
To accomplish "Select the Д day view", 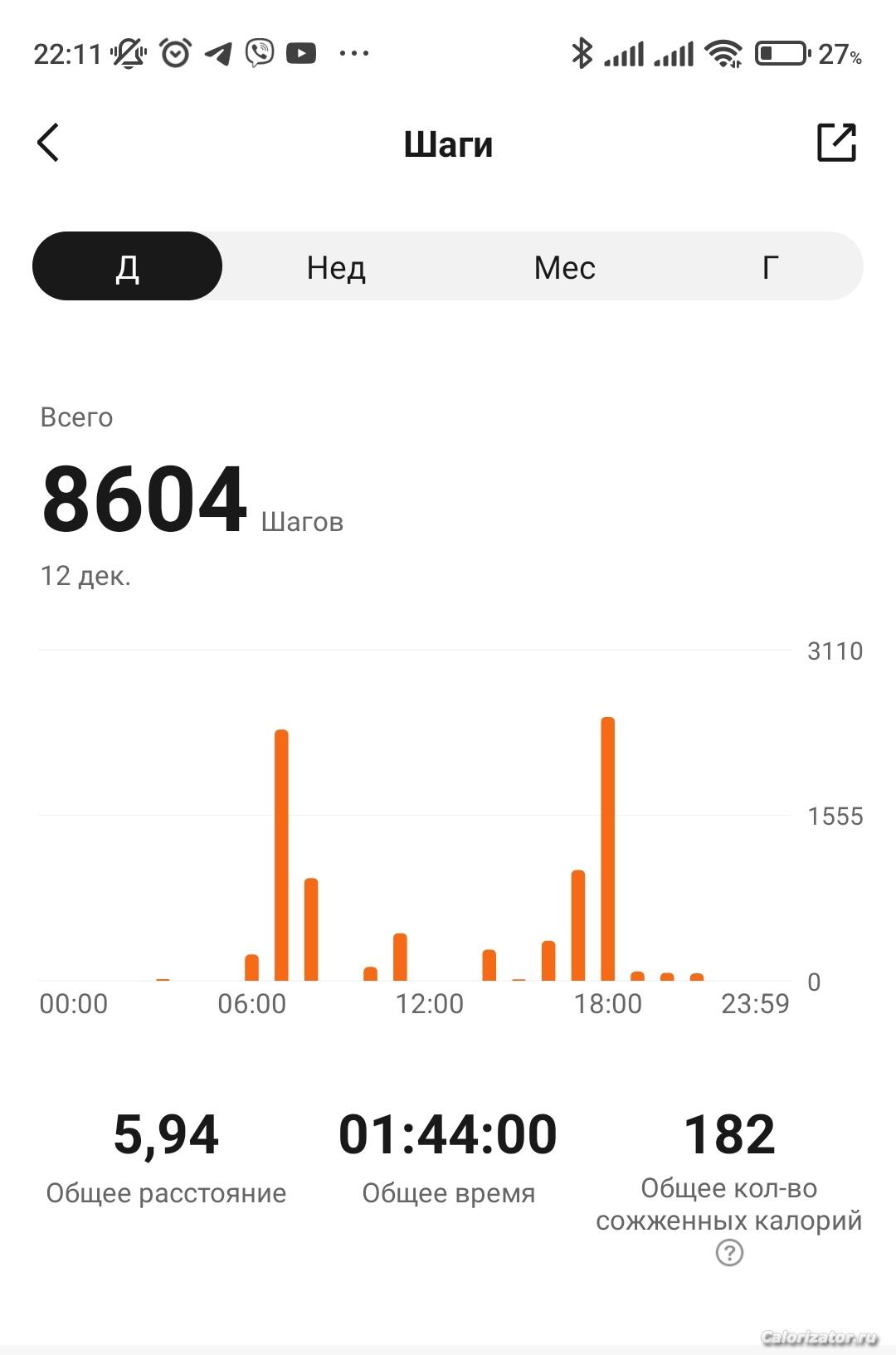I will click(x=128, y=266).
